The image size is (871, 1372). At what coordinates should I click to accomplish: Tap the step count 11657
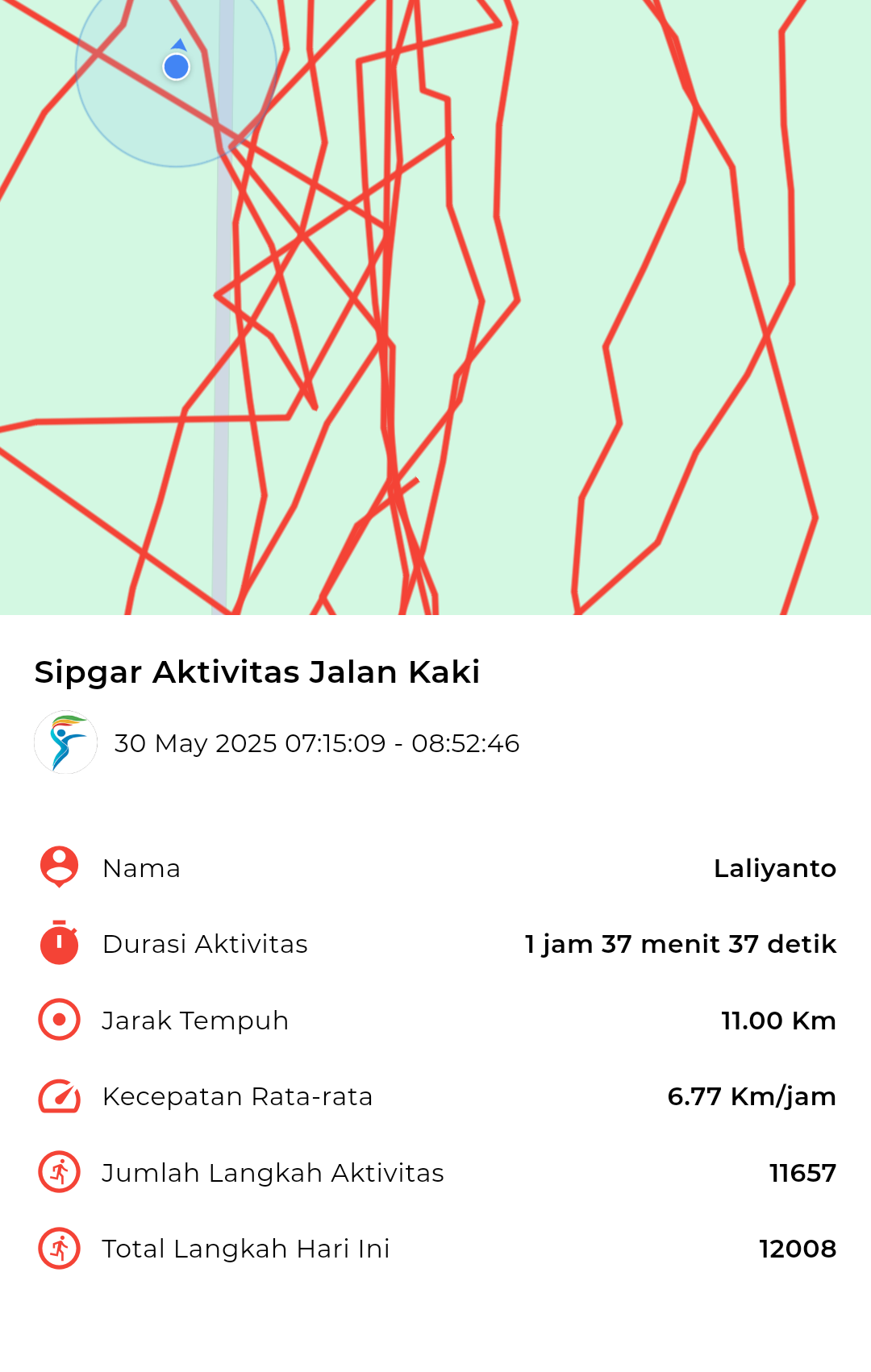coord(802,1172)
